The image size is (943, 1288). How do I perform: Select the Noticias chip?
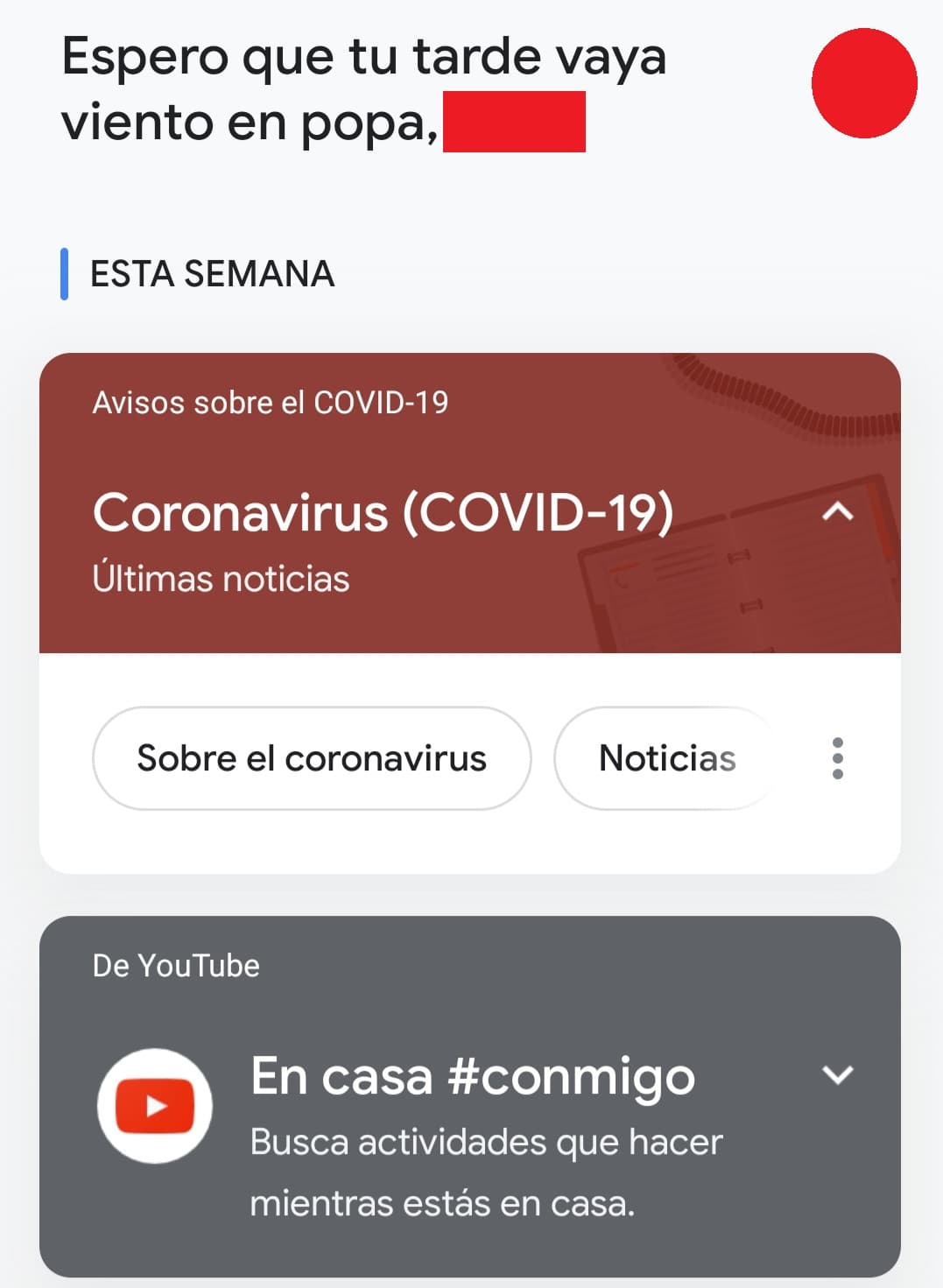pyautogui.click(x=666, y=758)
